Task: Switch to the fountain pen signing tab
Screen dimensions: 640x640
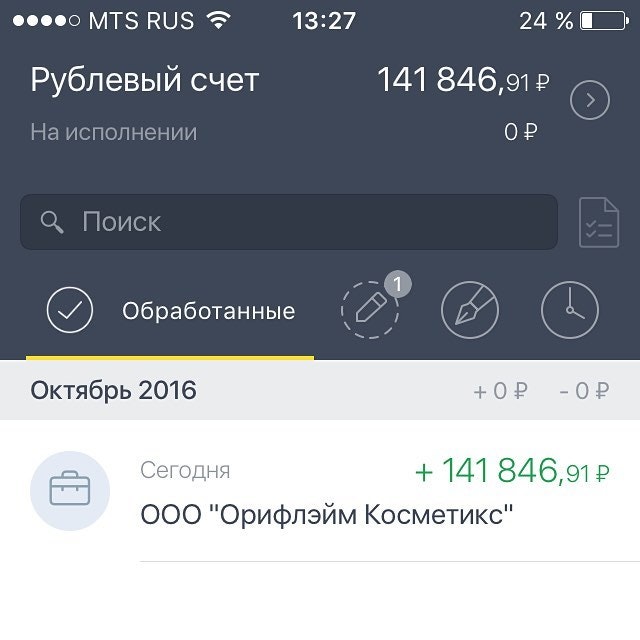Action: [470, 311]
